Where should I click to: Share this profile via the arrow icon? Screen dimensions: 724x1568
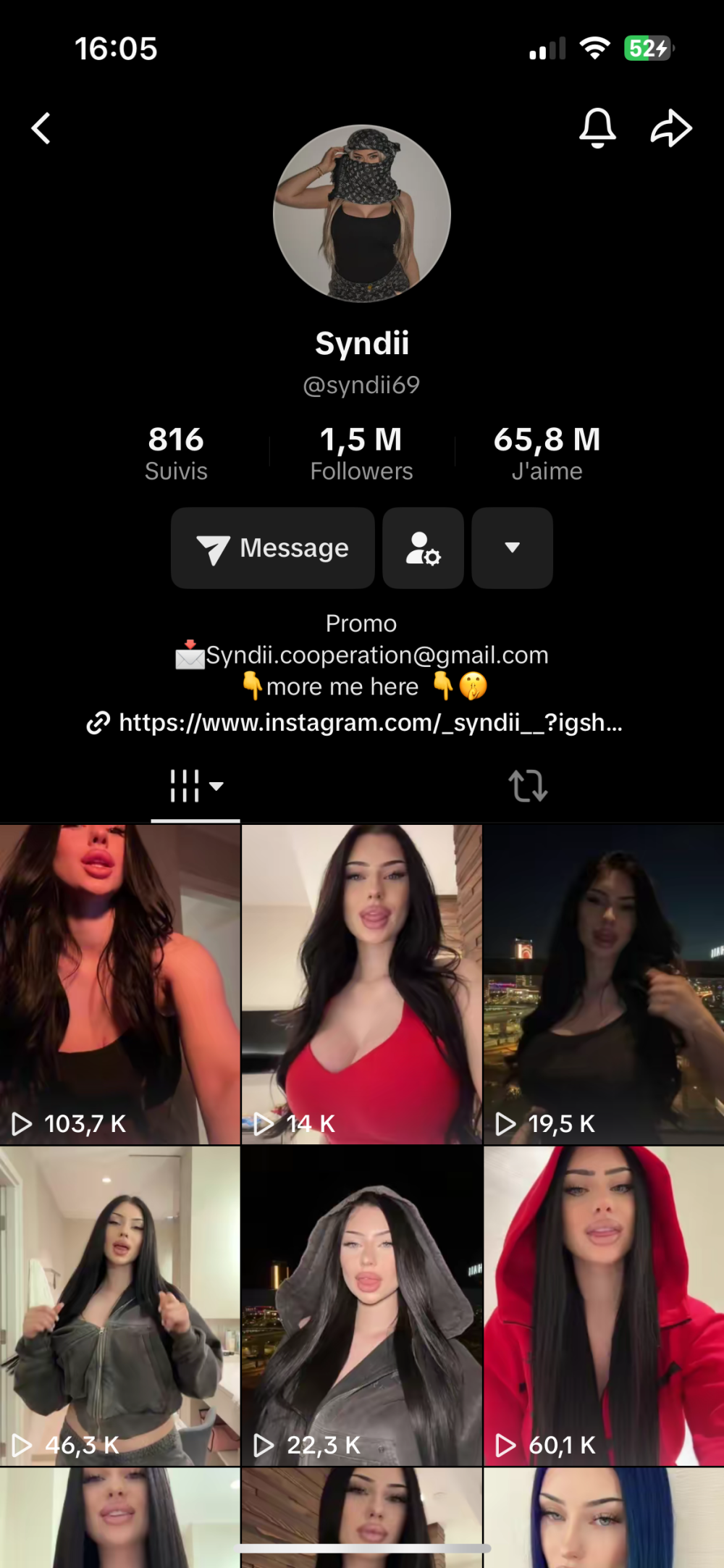coord(671,128)
